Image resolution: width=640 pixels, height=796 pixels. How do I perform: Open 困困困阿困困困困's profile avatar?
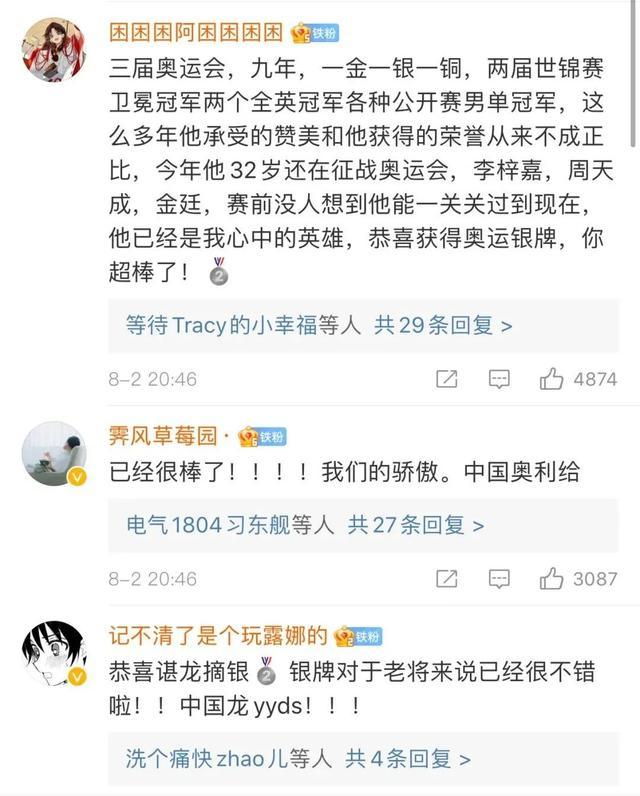pyautogui.click(x=54, y=48)
